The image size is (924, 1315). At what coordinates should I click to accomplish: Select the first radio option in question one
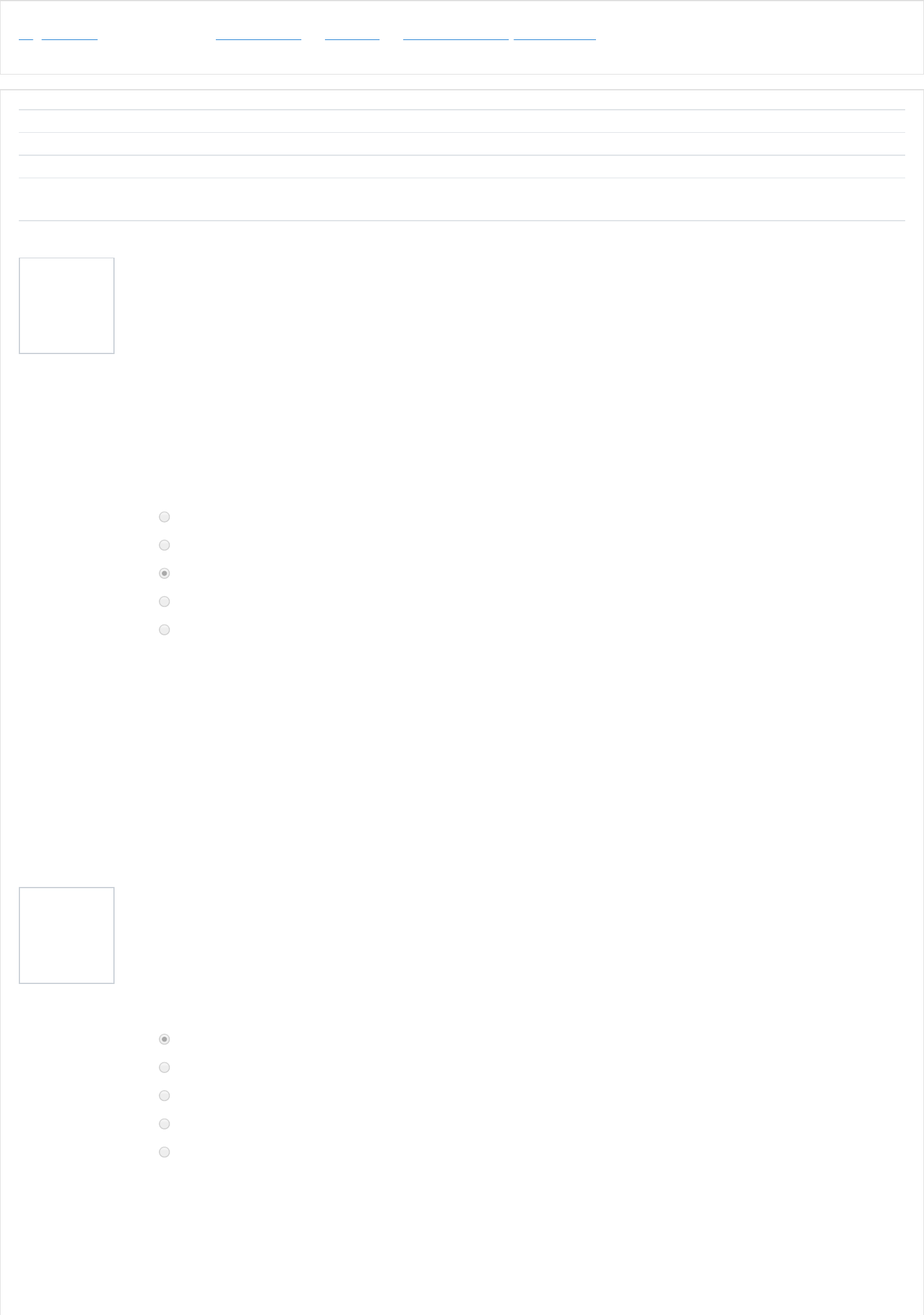pos(164,517)
